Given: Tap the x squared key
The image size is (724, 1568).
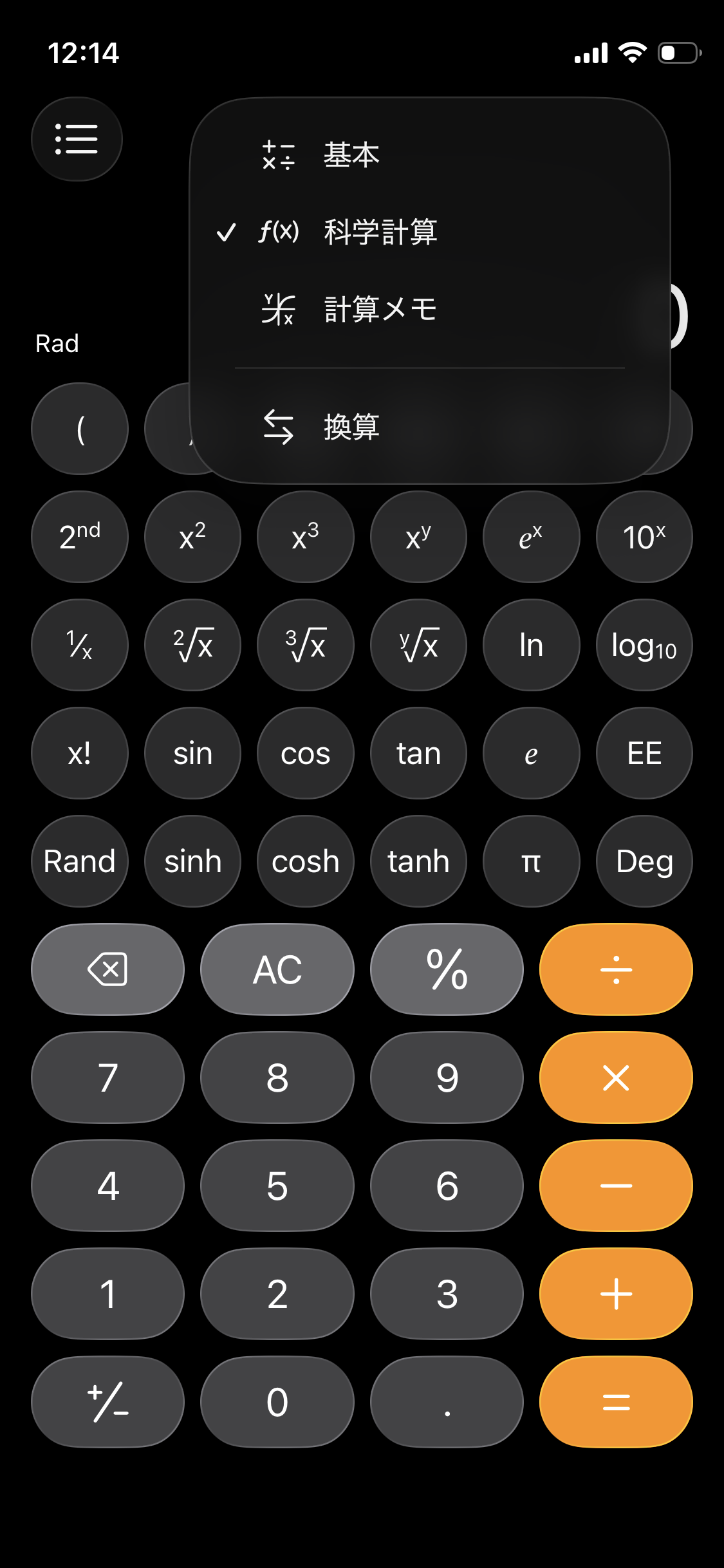Looking at the screenshot, I should click(x=192, y=537).
